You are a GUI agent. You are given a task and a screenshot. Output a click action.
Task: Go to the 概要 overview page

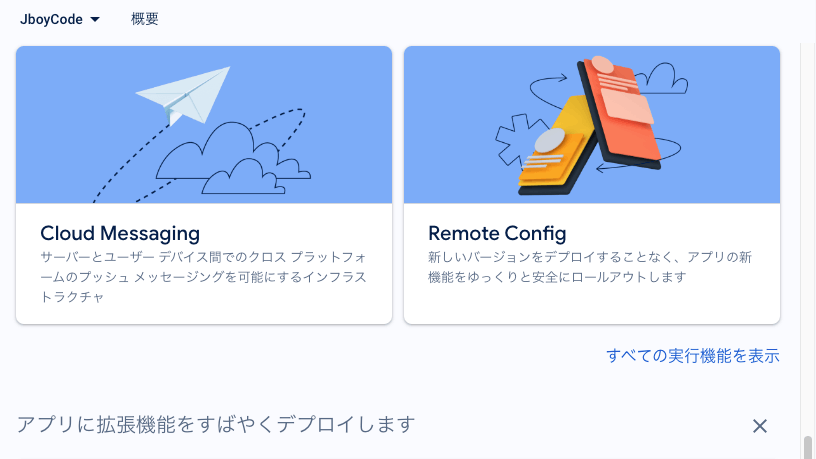tap(145, 19)
